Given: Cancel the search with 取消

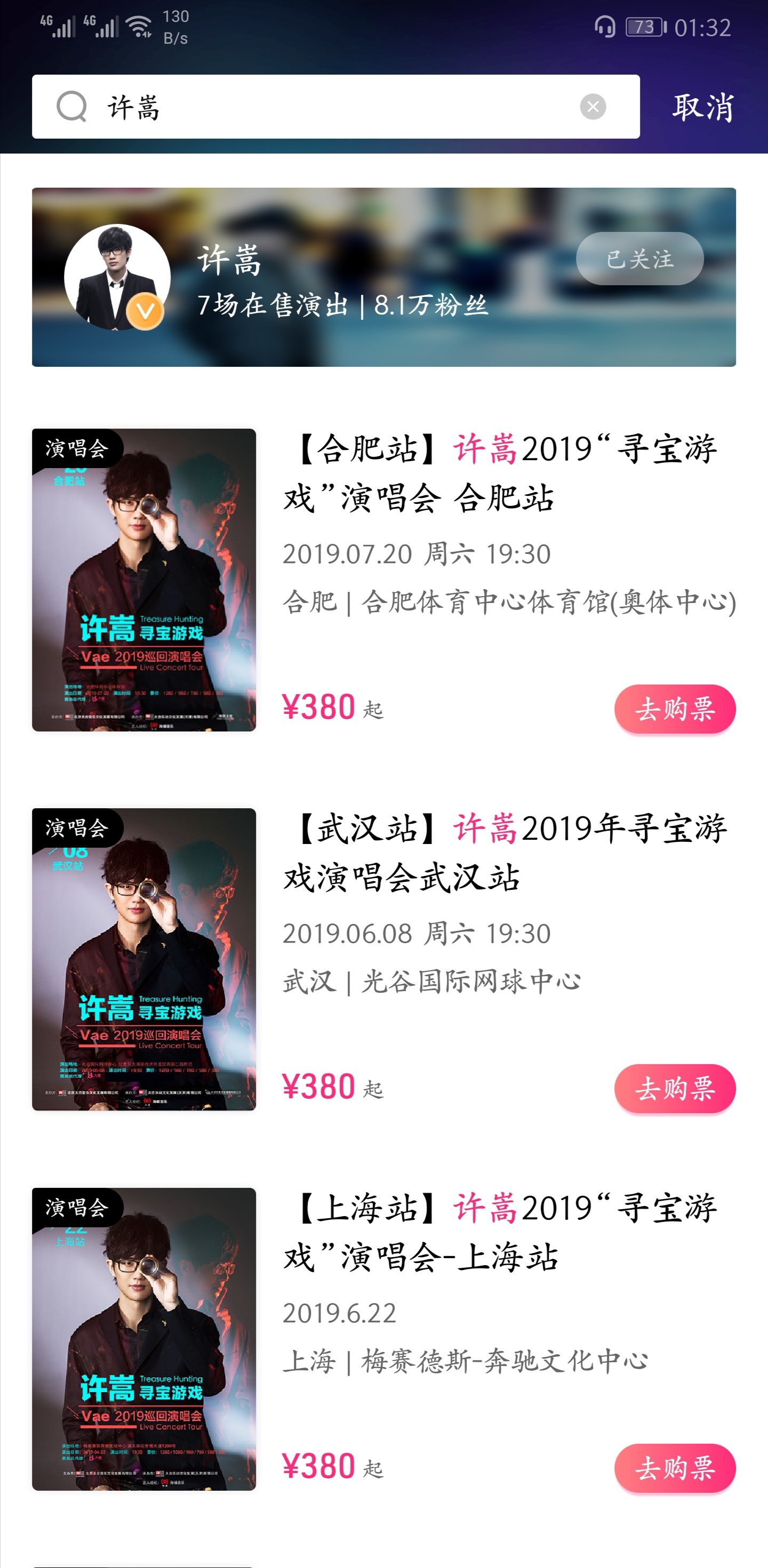Looking at the screenshot, I should pos(702,108).
